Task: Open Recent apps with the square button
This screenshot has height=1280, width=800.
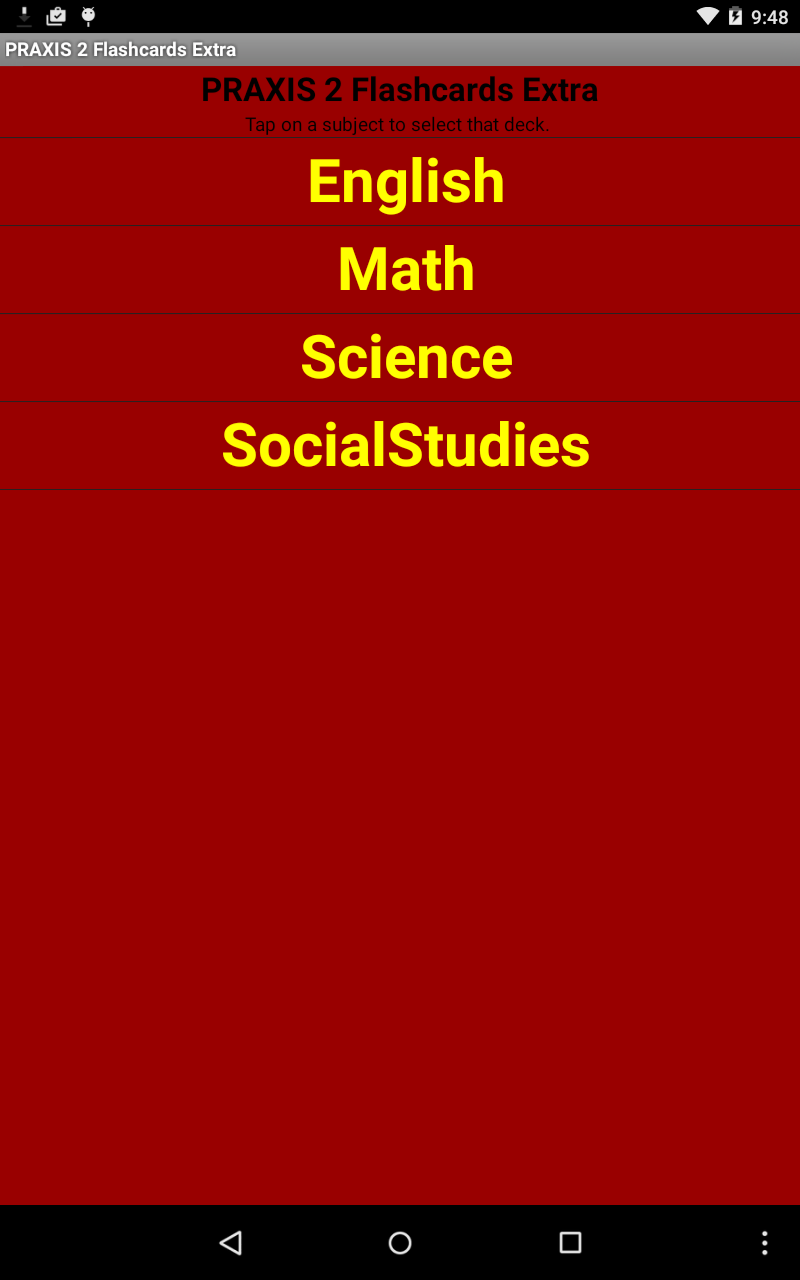Action: click(569, 1242)
